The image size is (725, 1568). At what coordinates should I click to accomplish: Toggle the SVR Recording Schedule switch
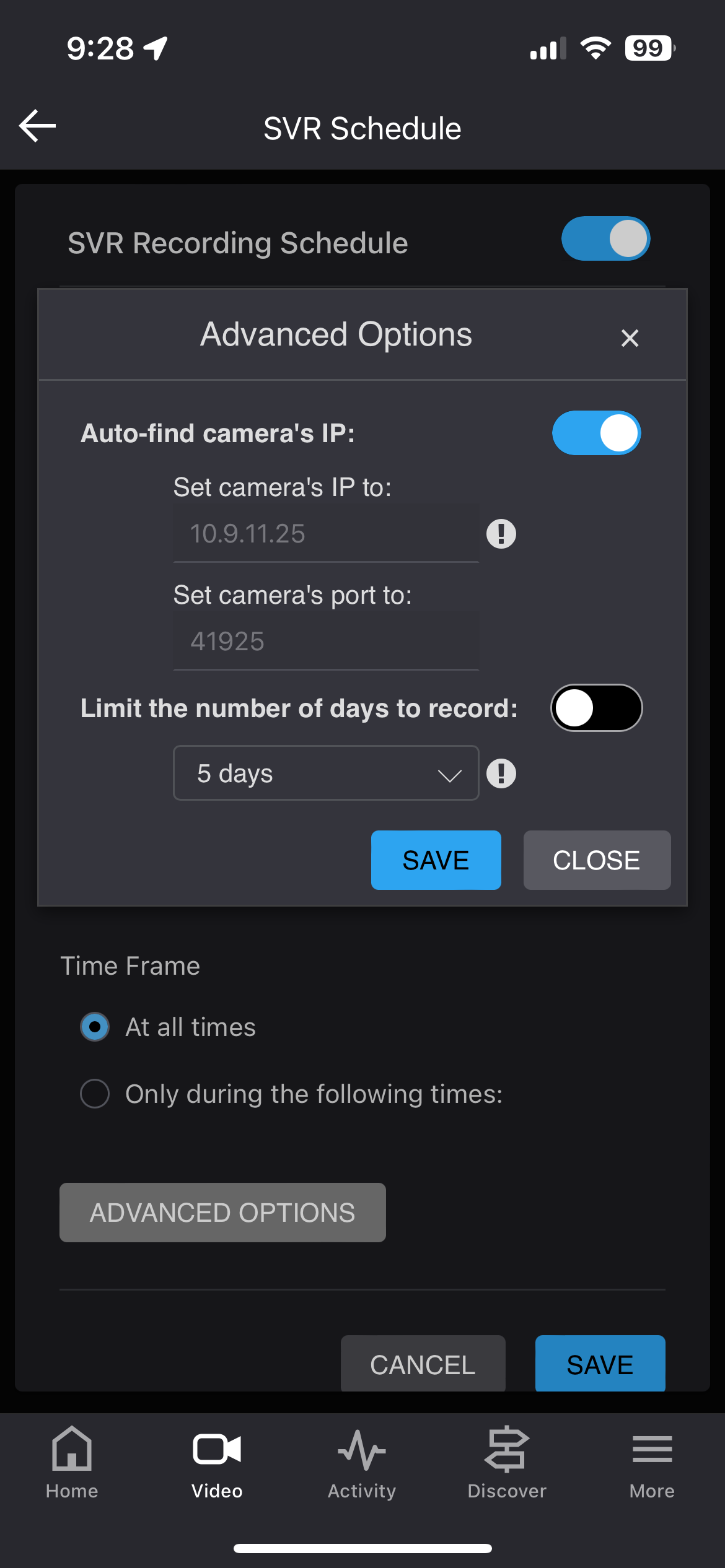coord(605,239)
